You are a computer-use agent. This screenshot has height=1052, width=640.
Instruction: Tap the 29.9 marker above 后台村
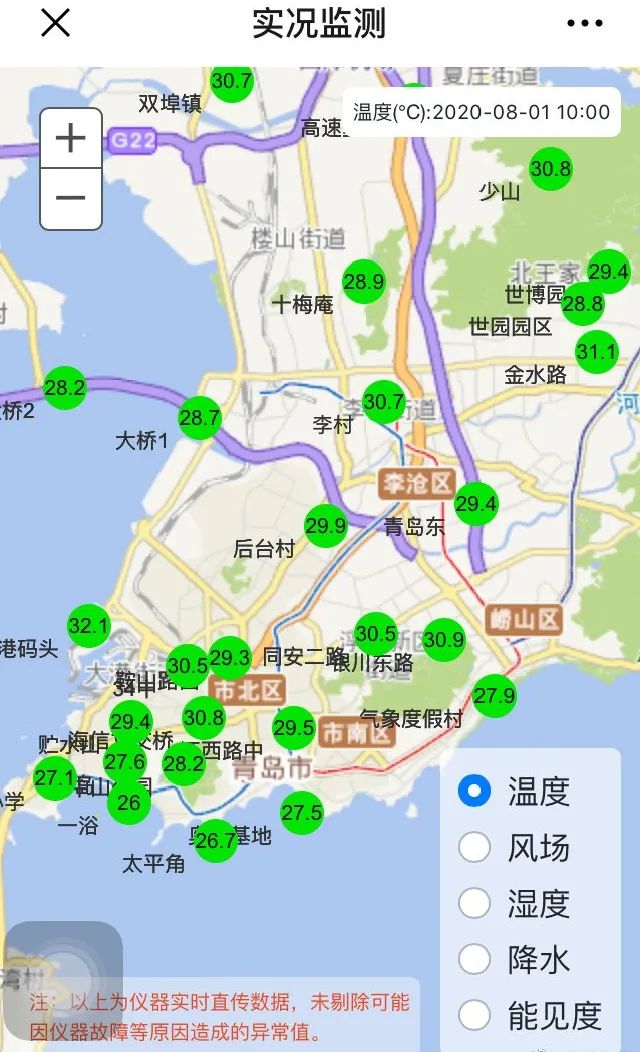tap(326, 525)
